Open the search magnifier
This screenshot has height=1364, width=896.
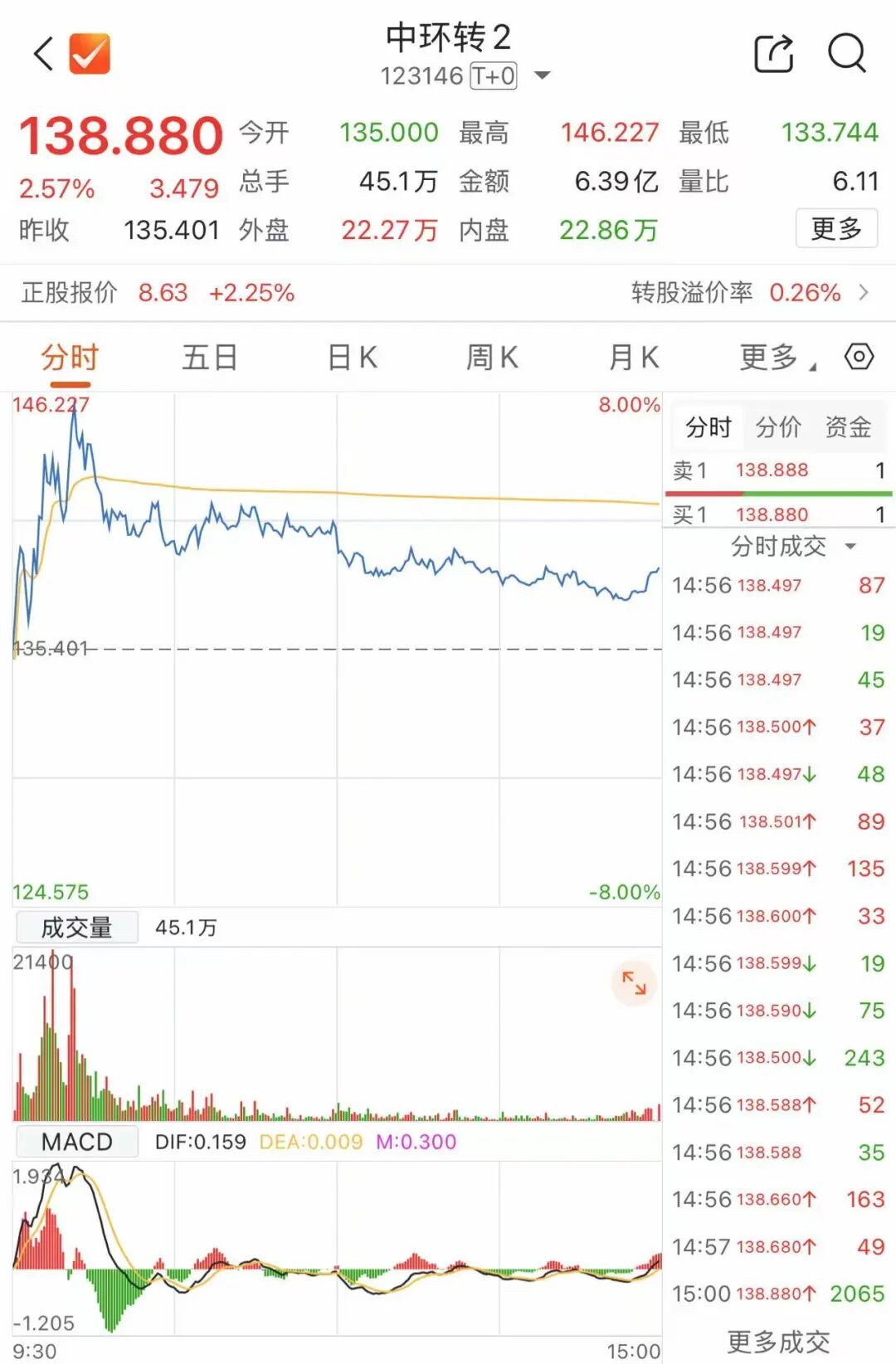pyautogui.click(x=846, y=55)
